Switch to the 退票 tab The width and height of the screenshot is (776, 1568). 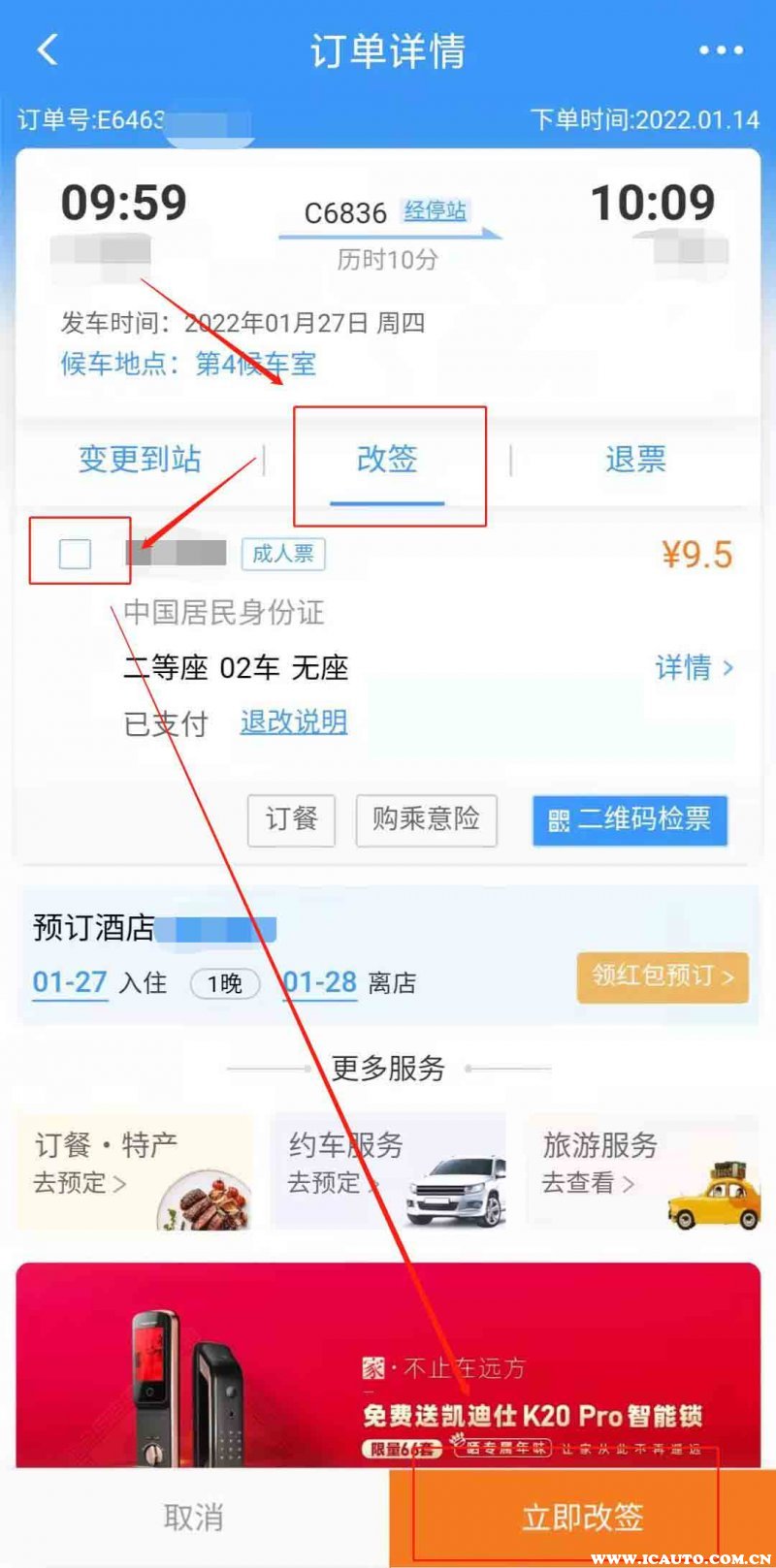pos(635,459)
